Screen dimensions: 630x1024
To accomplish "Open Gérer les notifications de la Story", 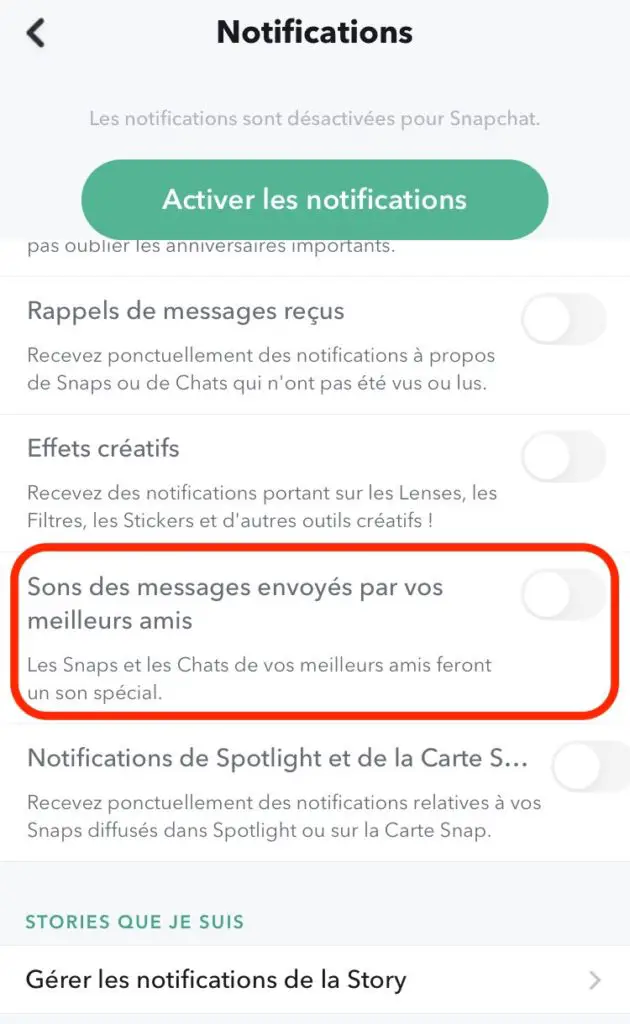I will (x=315, y=980).
